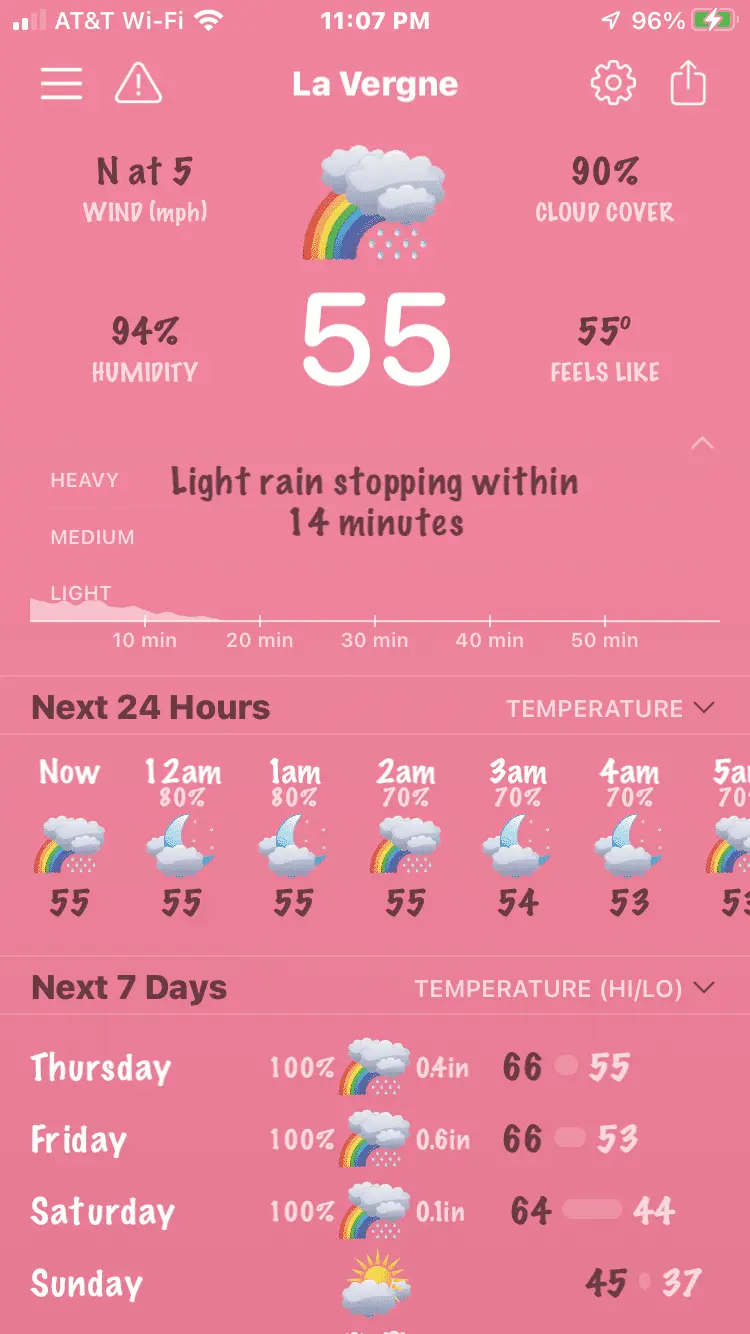The width and height of the screenshot is (750, 1334).
Task: Share the La Vergne weather
Action: pyautogui.click(x=688, y=84)
